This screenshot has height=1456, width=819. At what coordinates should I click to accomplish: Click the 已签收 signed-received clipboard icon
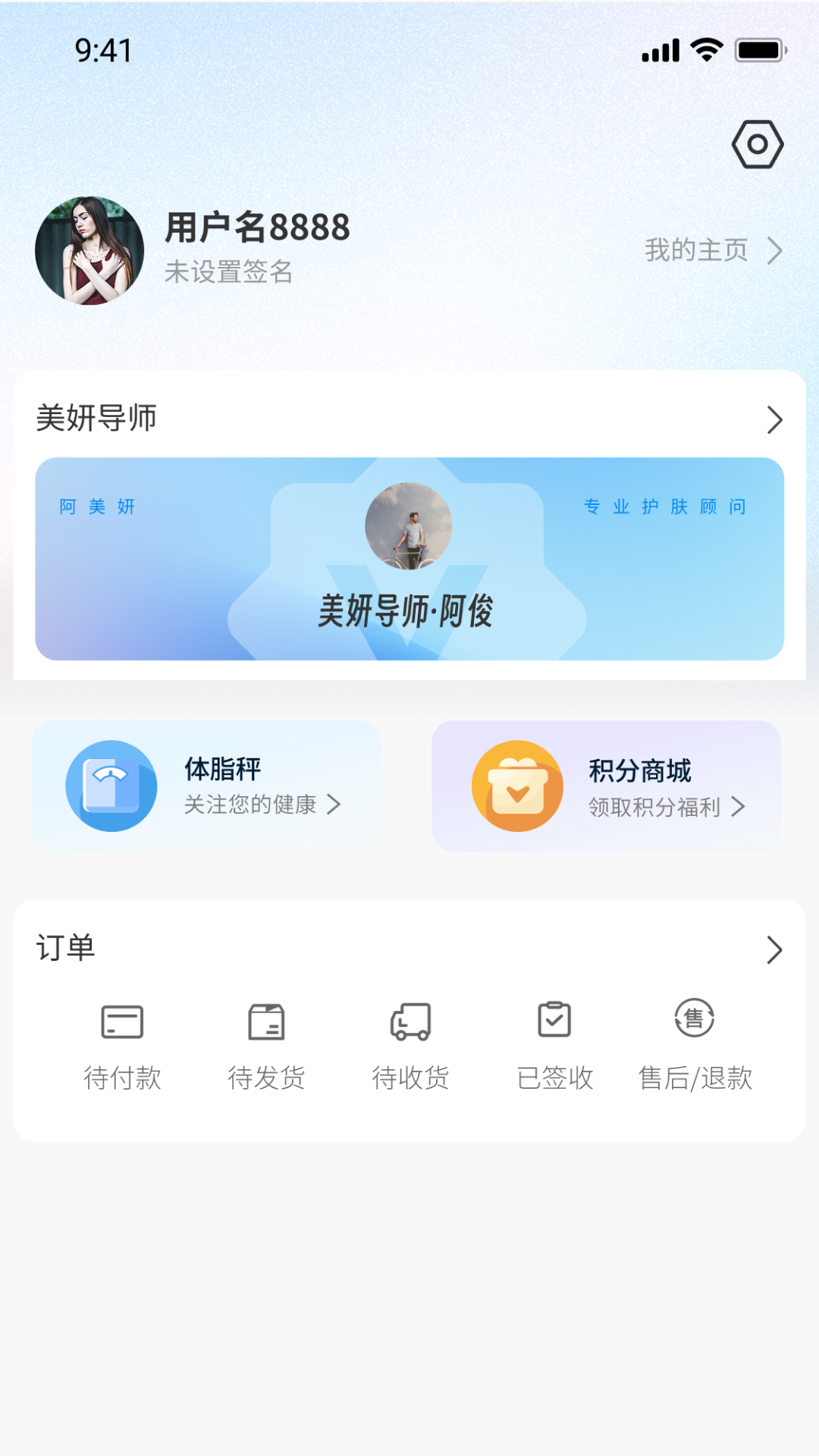554,1020
